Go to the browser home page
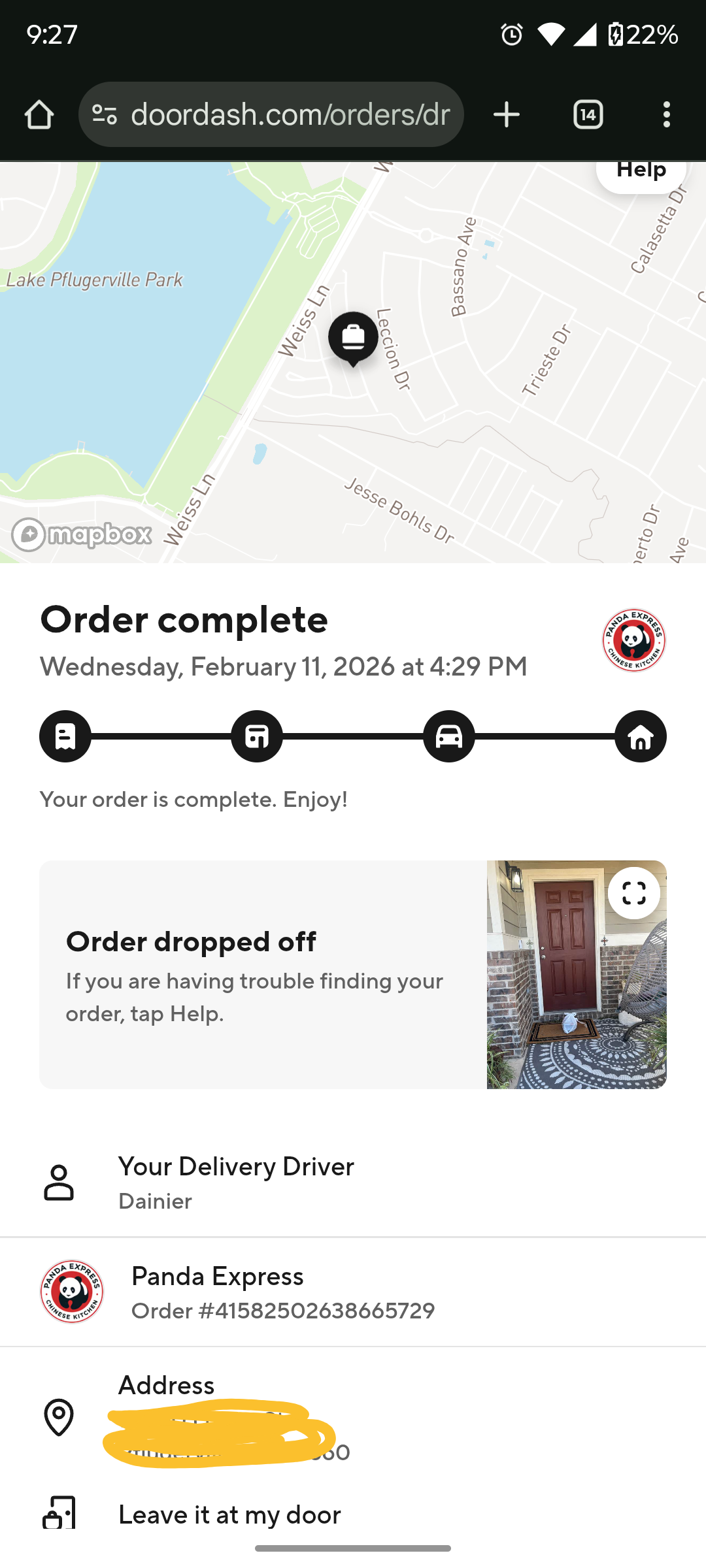Image resolution: width=706 pixels, height=1568 pixels. pyautogui.click(x=39, y=115)
